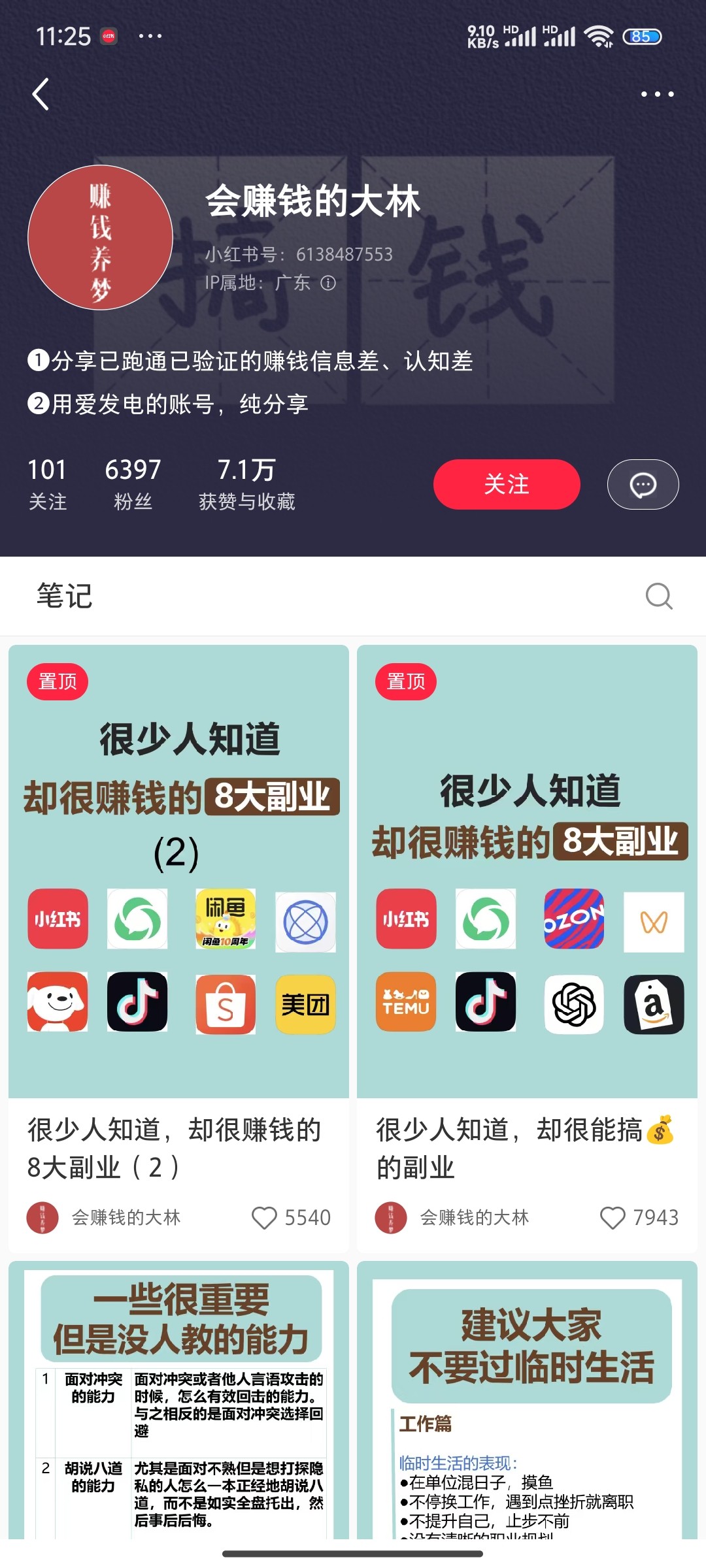706x1568 pixels.
Task: Open the pinned note 却很能搞的副业
Action: tap(527, 872)
